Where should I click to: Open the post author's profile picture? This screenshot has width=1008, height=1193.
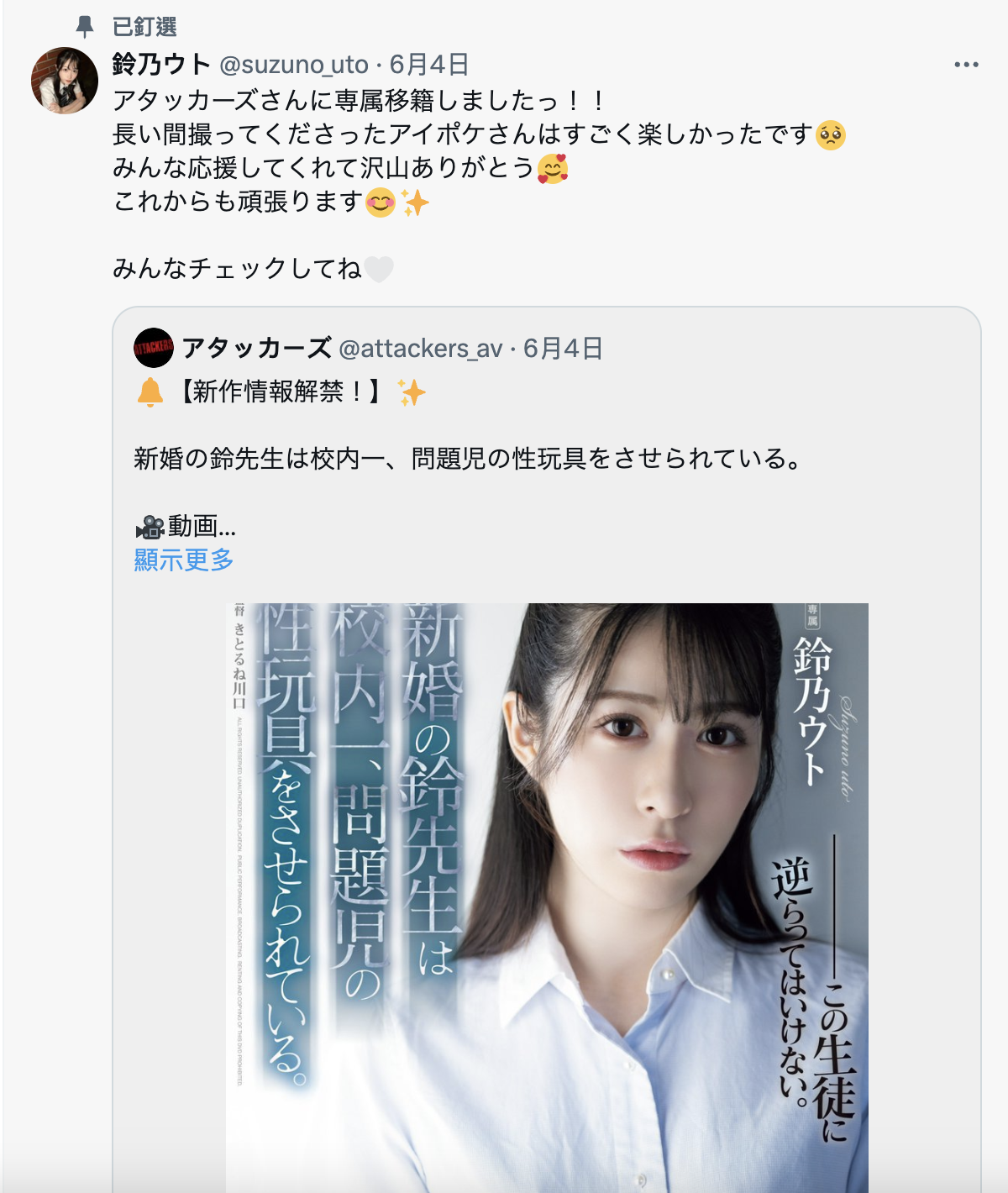(x=65, y=81)
